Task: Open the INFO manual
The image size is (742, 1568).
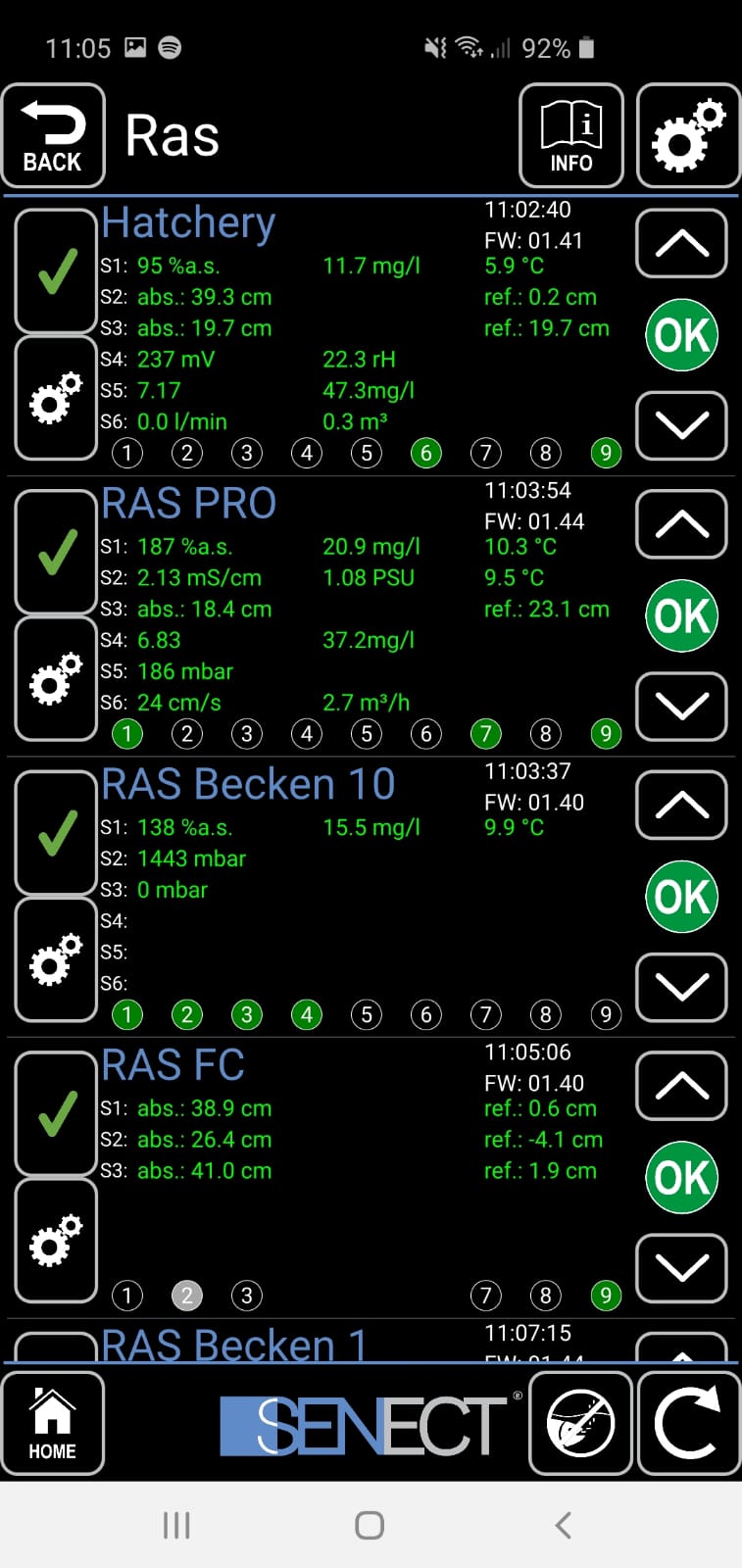Action: click(x=570, y=136)
